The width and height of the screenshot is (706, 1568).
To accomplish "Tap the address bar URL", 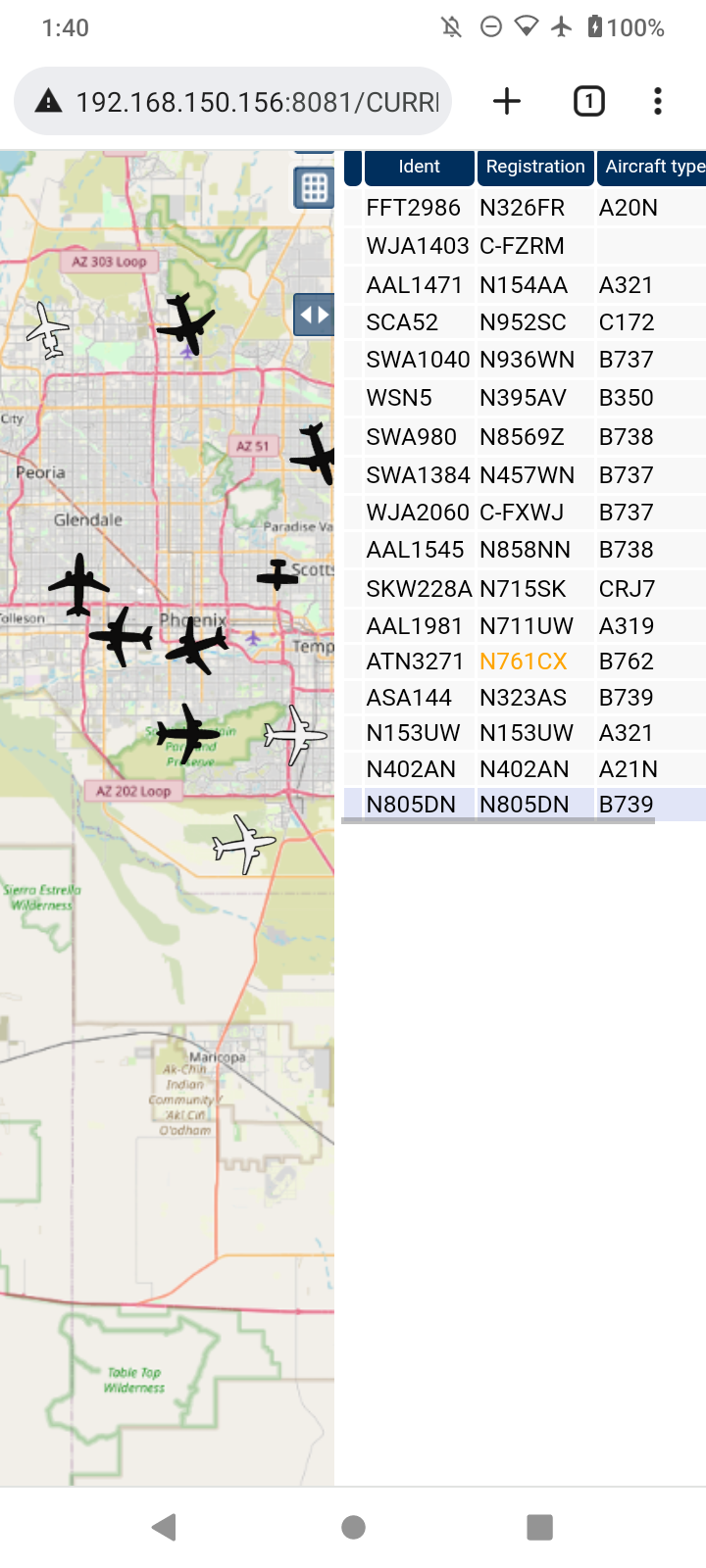I will click(257, 102).
